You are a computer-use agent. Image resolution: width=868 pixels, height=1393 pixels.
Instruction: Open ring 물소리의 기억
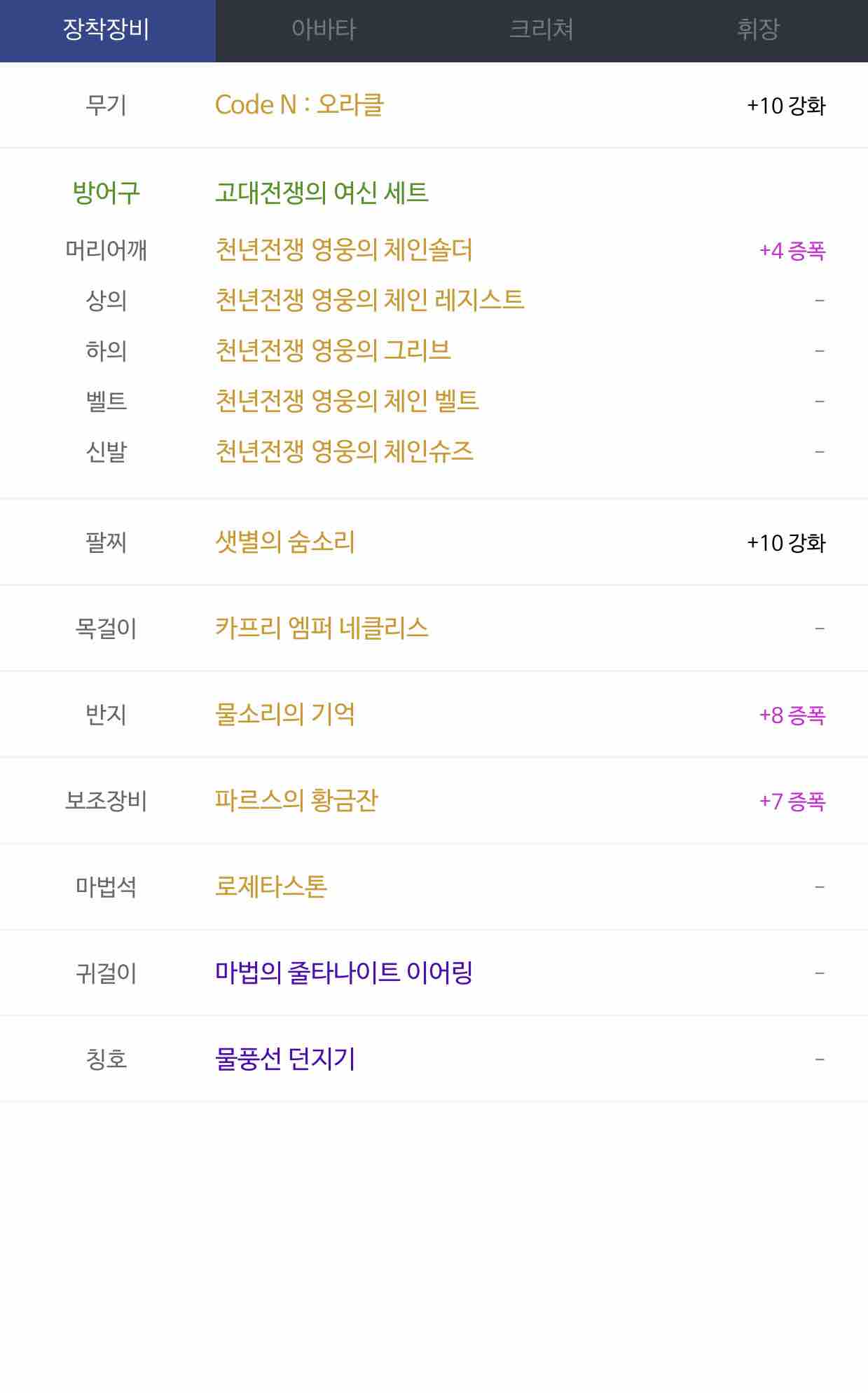pos(284,714)
